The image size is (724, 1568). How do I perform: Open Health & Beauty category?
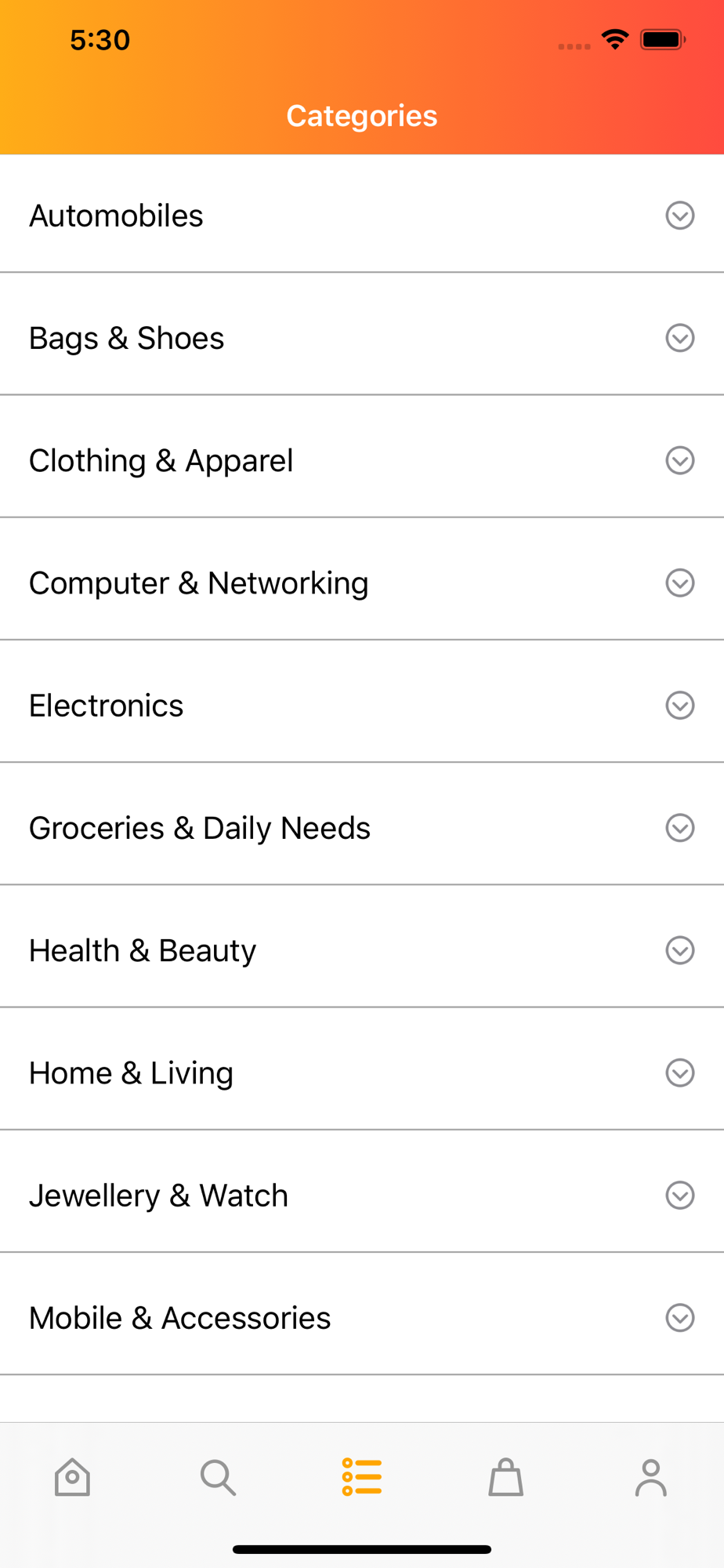coord(362,949)
